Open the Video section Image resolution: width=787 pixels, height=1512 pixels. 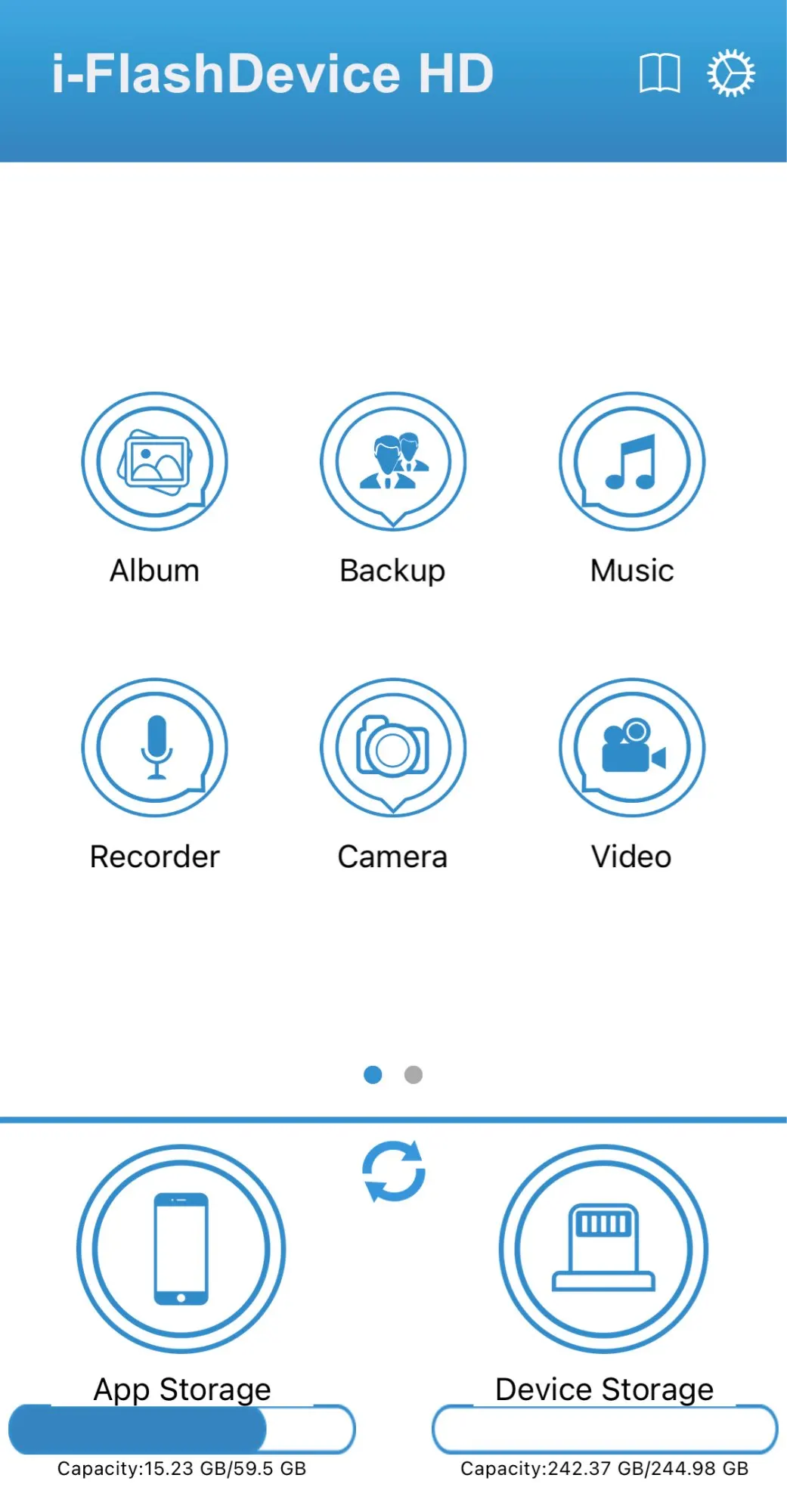coord(632,747)
